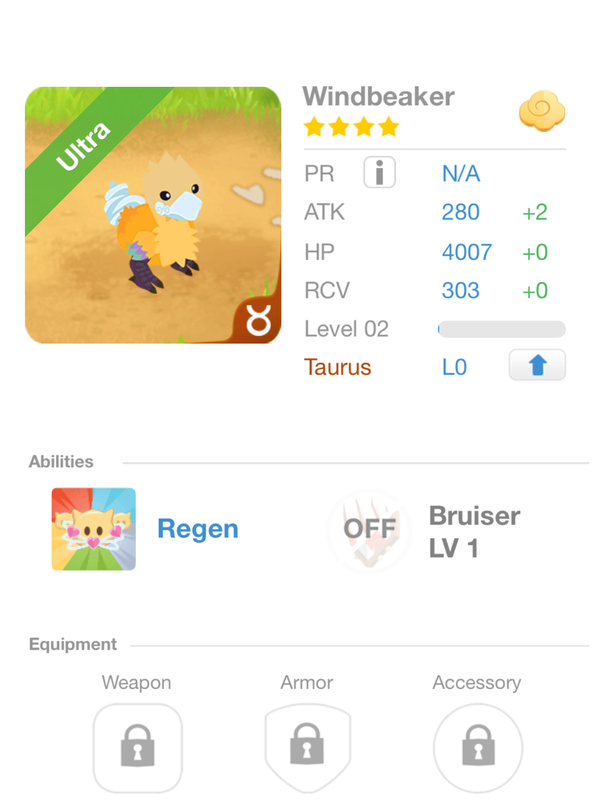Open the locked Accessory slot
This screenshot has height=800, width=612.
coord(477,747)
